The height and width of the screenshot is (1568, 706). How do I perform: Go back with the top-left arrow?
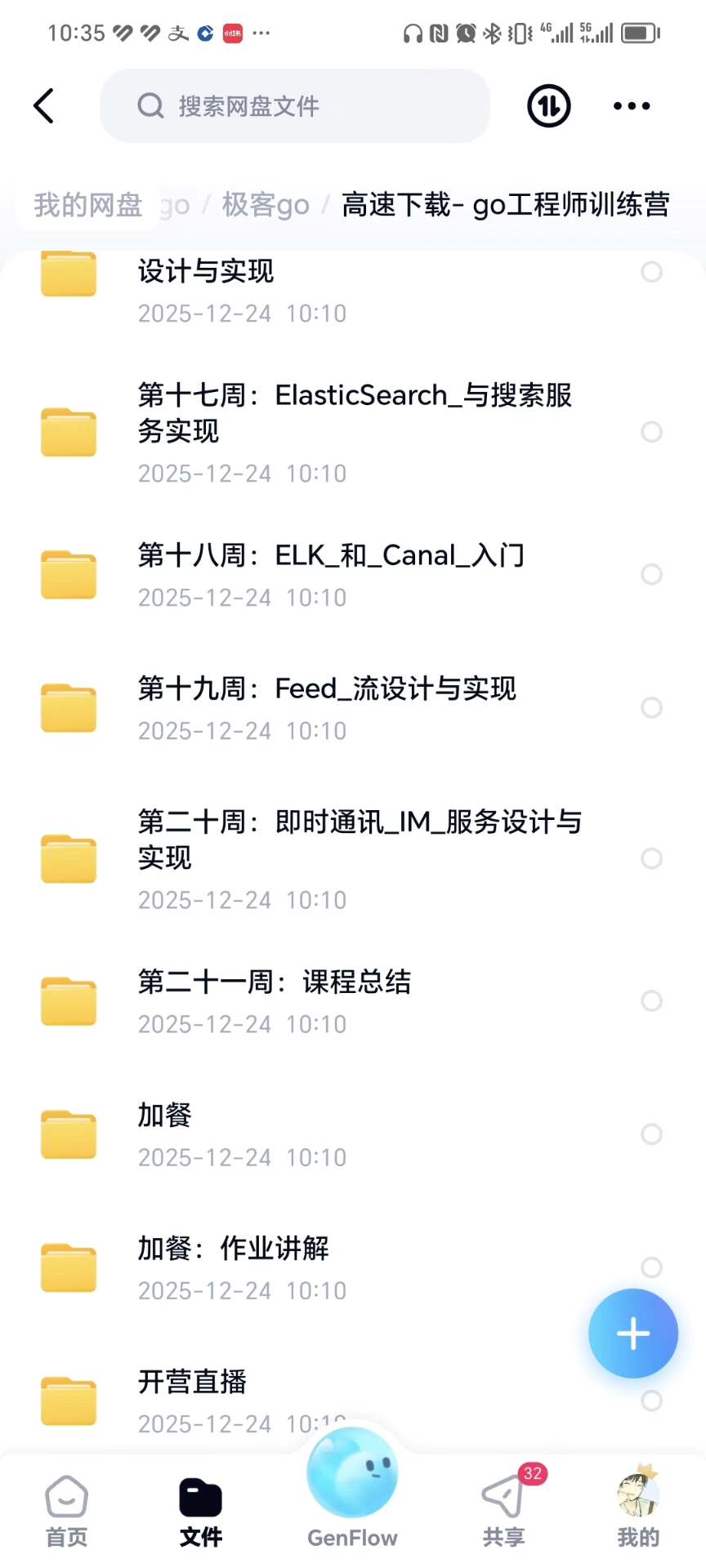coord(44,106)
